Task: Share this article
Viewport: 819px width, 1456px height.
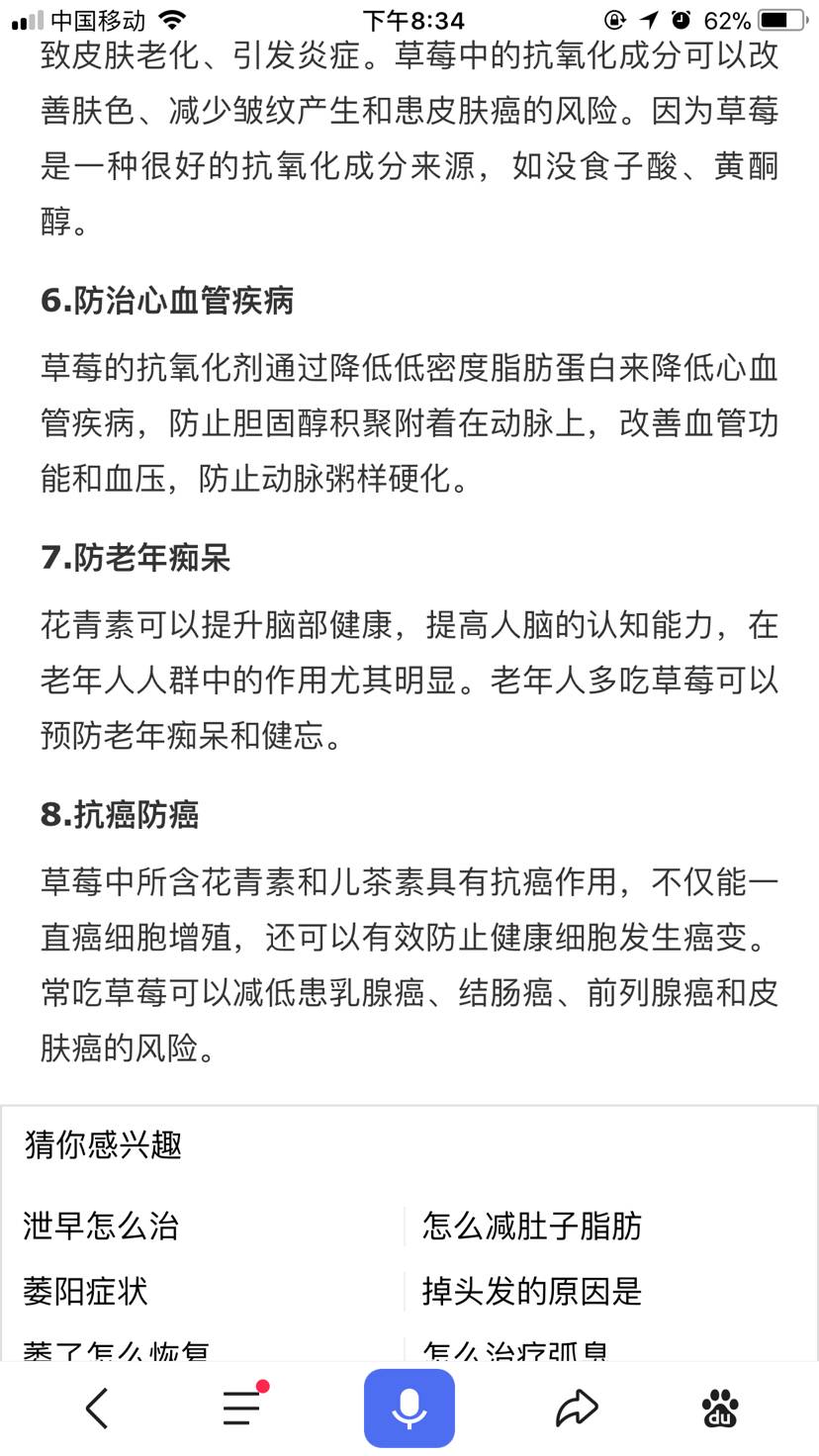Action: [577, 1409]
